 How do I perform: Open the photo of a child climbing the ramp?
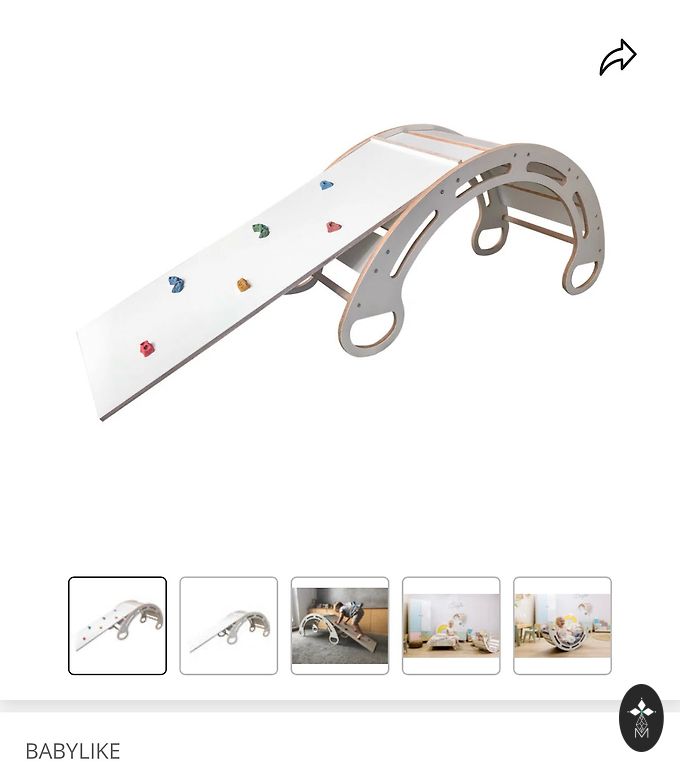click(x=340, y=626)
